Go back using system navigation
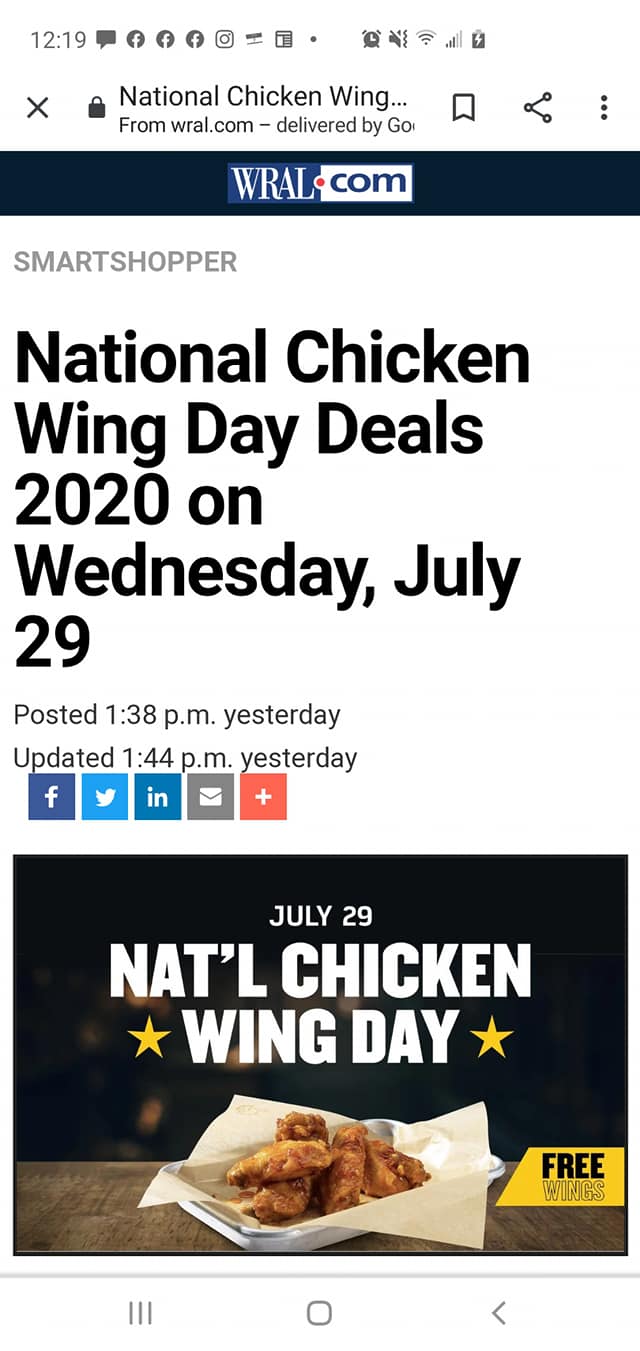Viewport: 640px width, 1351px height. [x=499, y=1312]
